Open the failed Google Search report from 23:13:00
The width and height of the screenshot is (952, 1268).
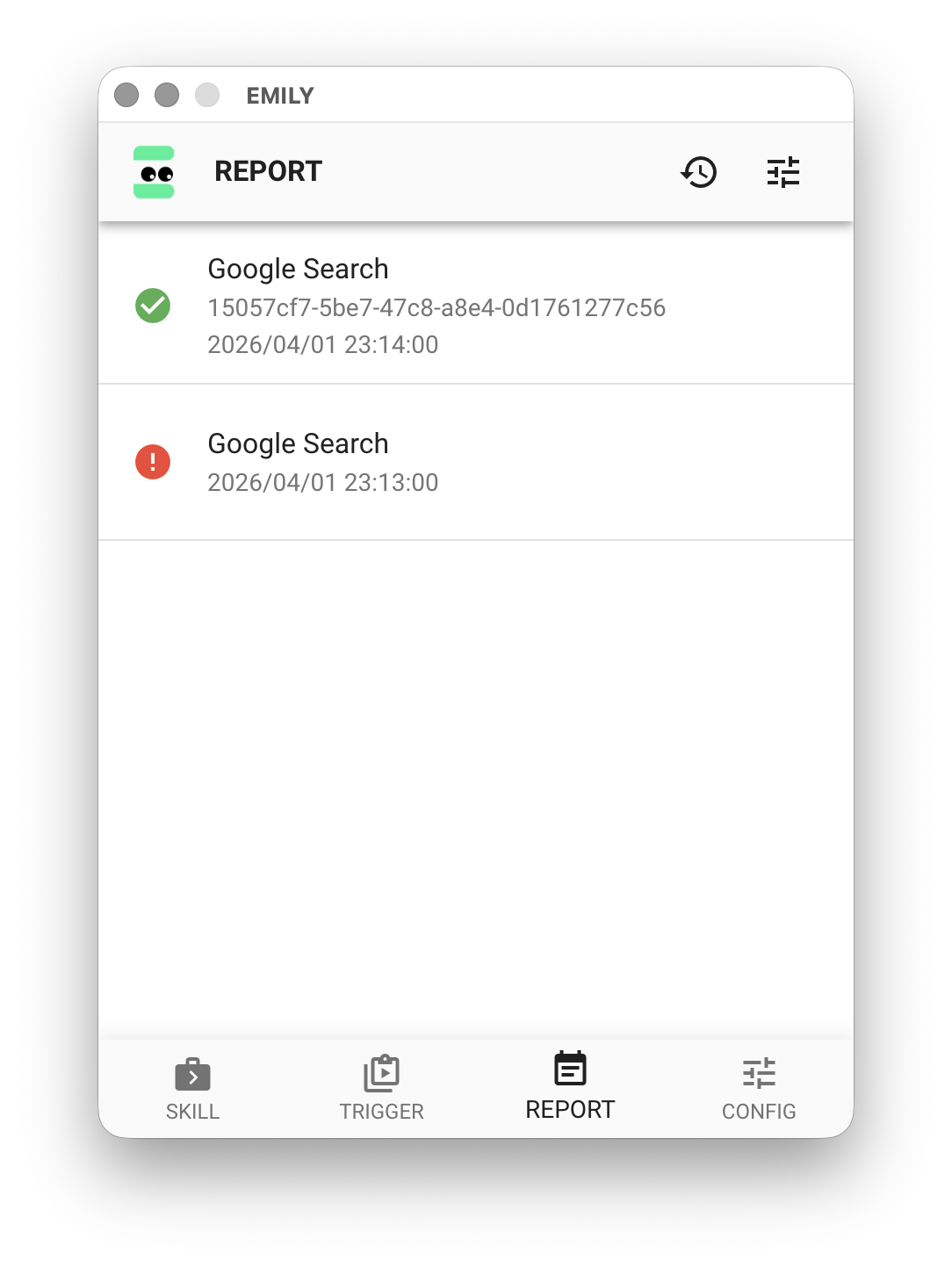(x=474, y=462)
